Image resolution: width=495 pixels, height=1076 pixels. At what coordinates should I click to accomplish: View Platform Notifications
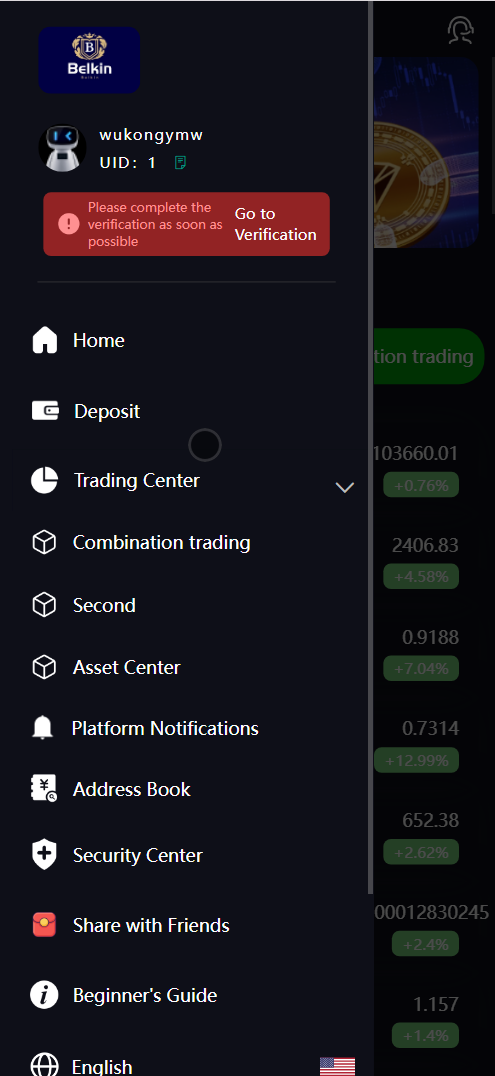point(192,728)
